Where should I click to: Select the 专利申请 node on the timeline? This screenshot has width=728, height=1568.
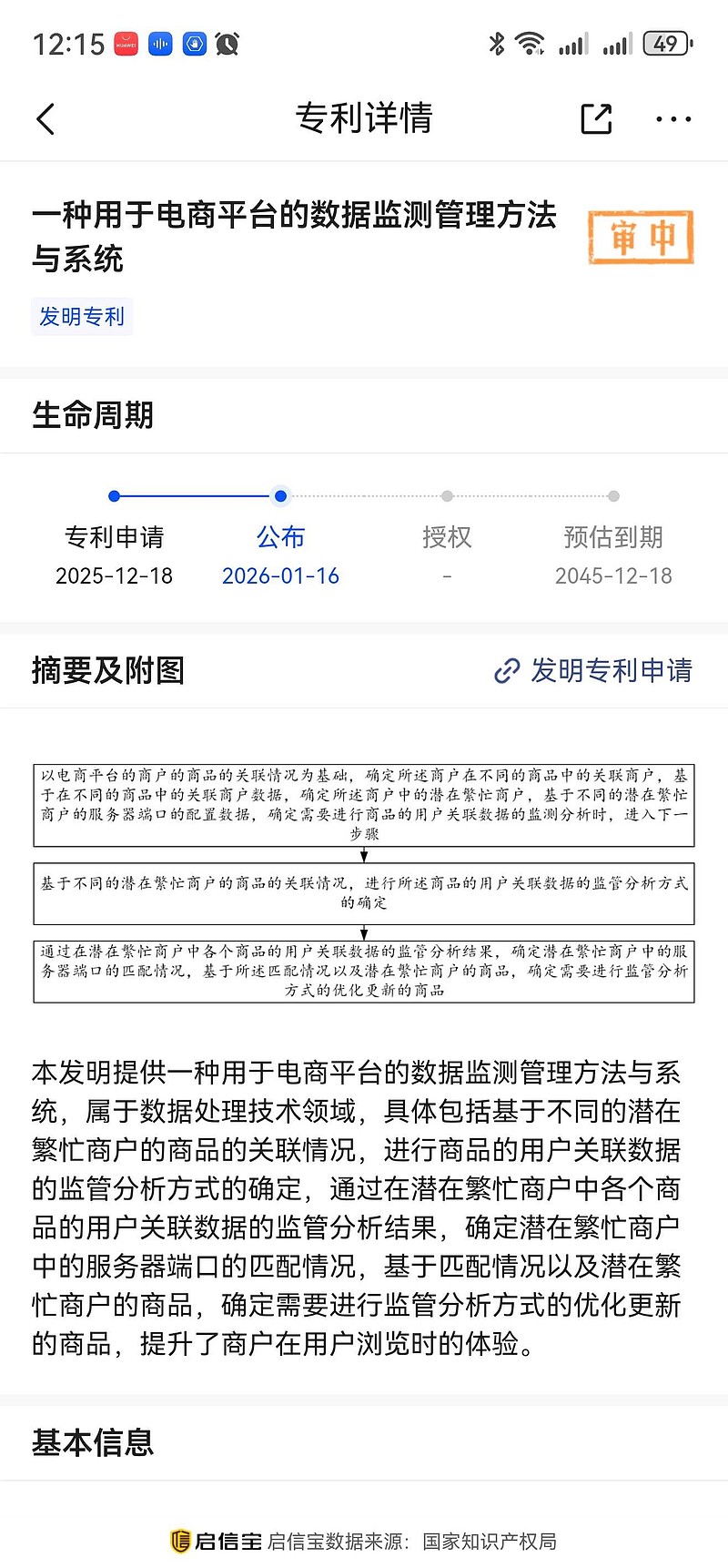click(x=114, y=496)
